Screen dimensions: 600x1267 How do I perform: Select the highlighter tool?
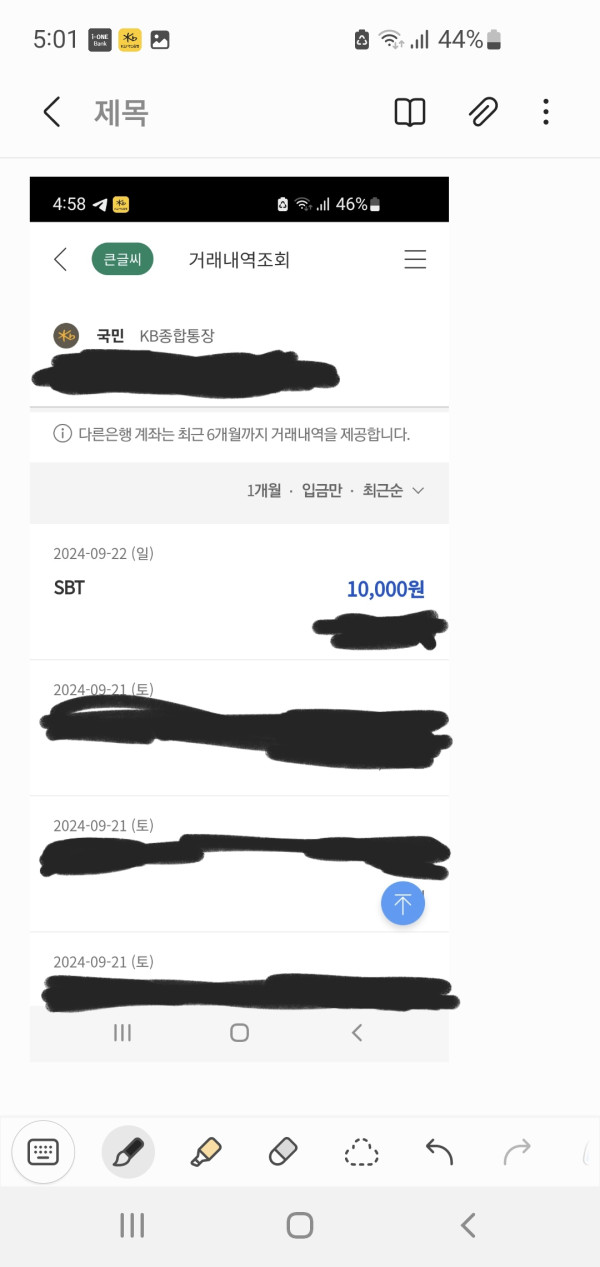point(205,1153)
